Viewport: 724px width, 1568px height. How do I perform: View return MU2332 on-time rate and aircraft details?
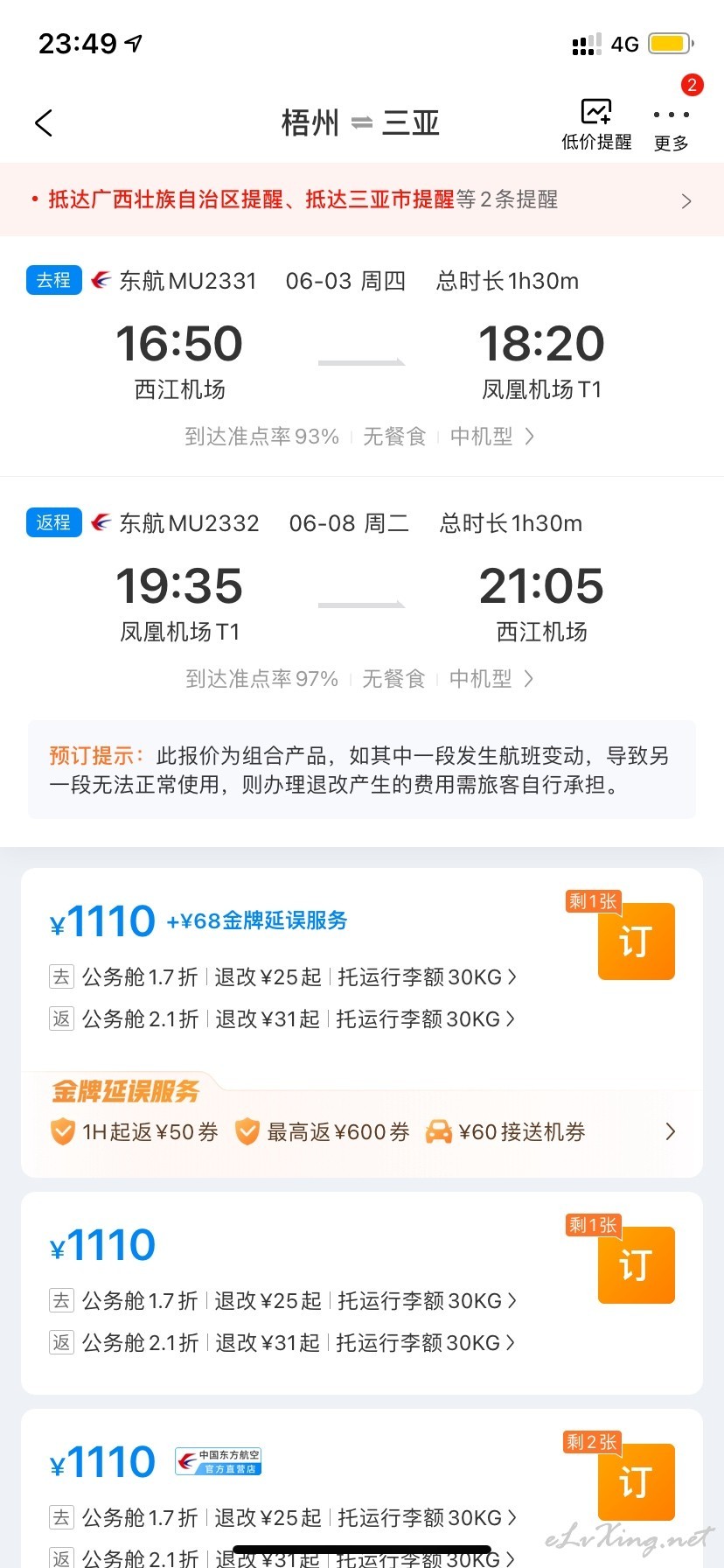point(359,679)
